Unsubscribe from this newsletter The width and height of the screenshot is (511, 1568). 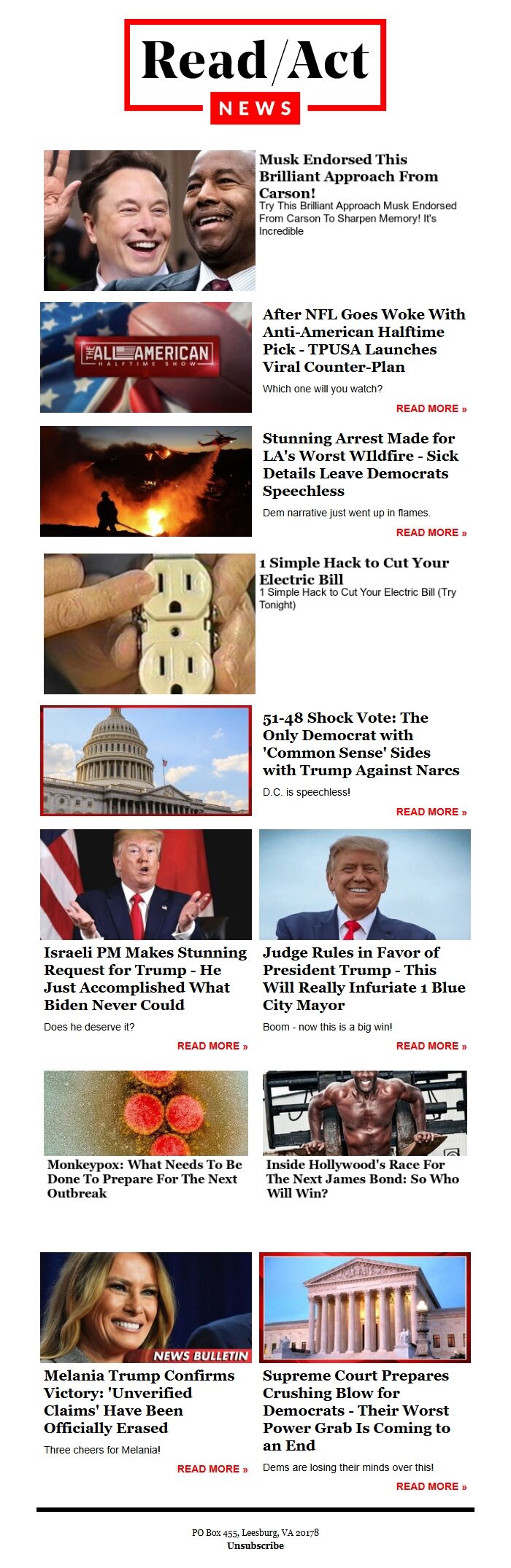pyautogui.click(x=255, y=1545)
